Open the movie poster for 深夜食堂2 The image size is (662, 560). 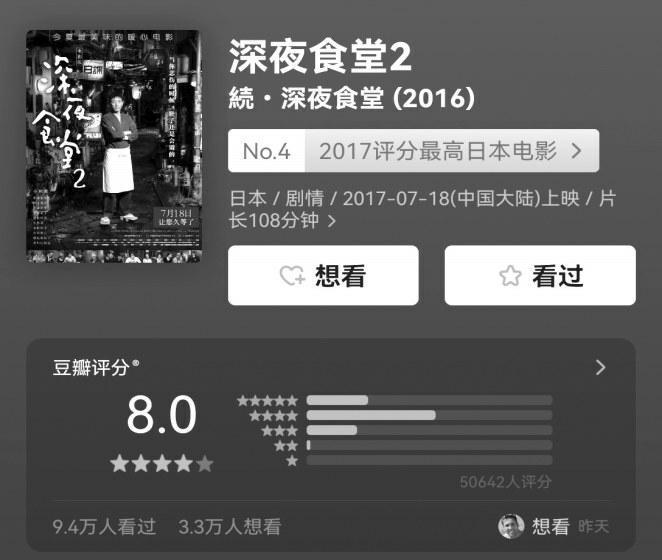[x=113, y=147]
